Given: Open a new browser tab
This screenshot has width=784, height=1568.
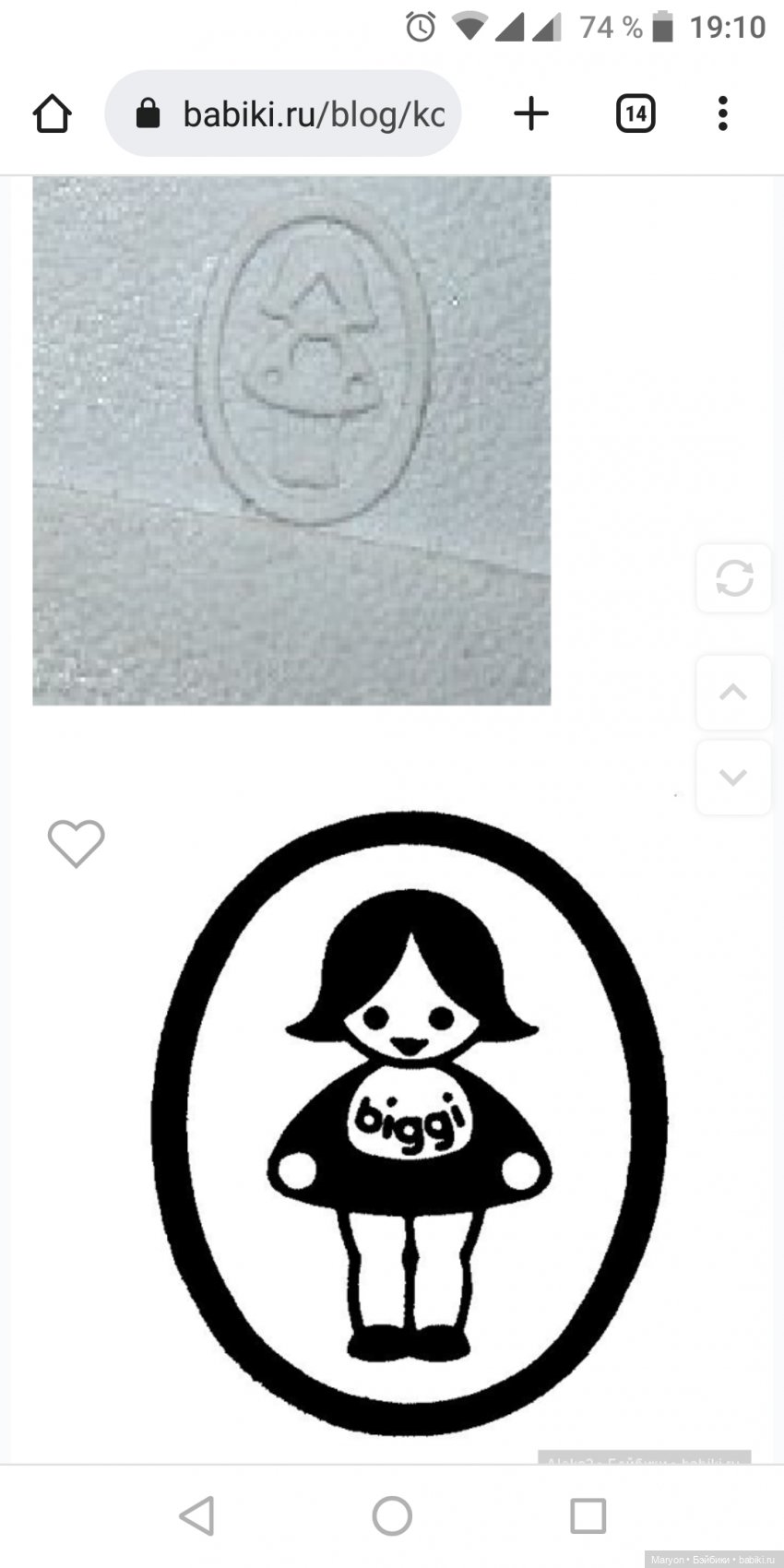Looking at the screenshot, I should click(531, 114).
